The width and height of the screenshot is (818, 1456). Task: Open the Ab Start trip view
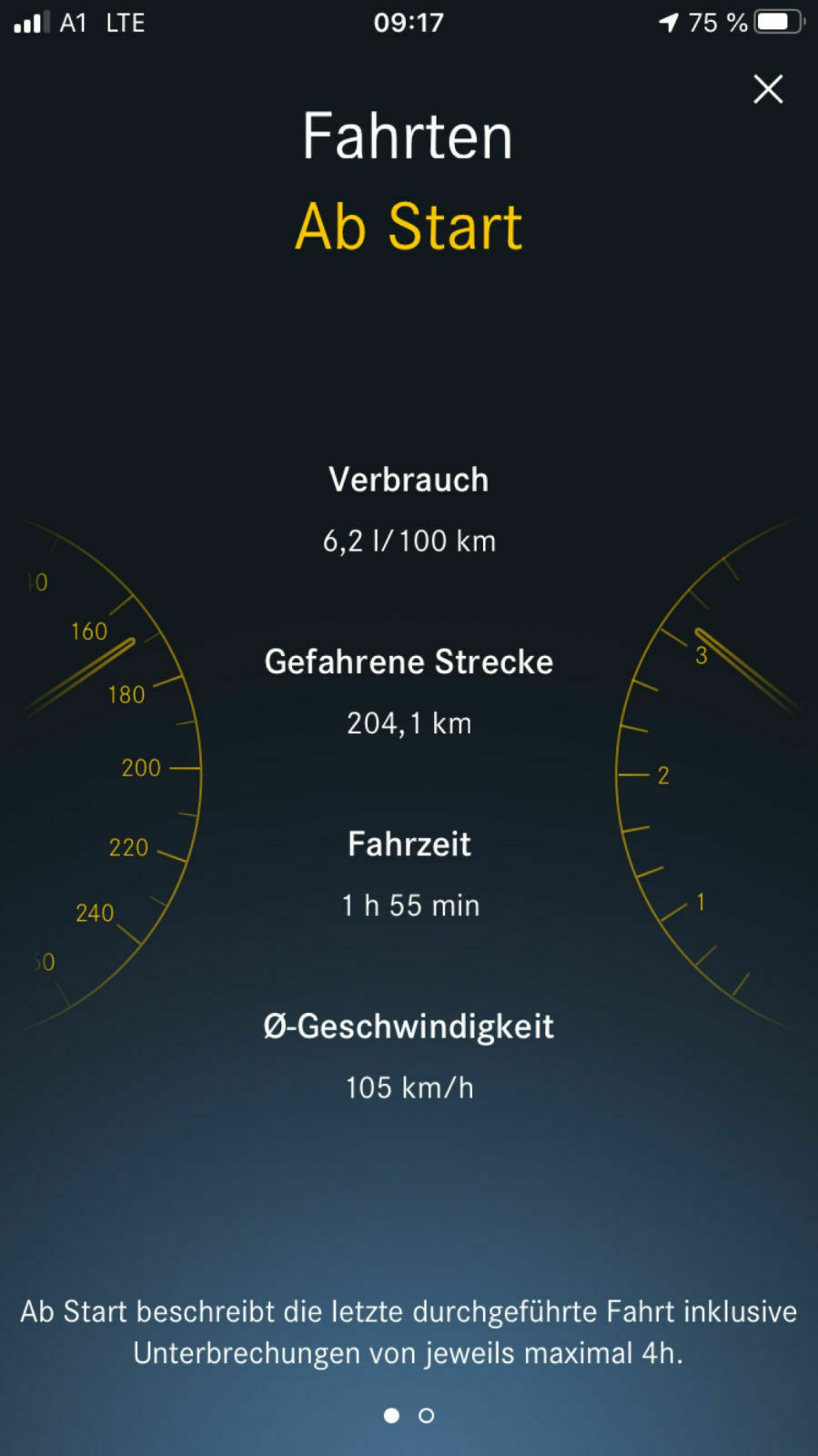coord(409,225)
